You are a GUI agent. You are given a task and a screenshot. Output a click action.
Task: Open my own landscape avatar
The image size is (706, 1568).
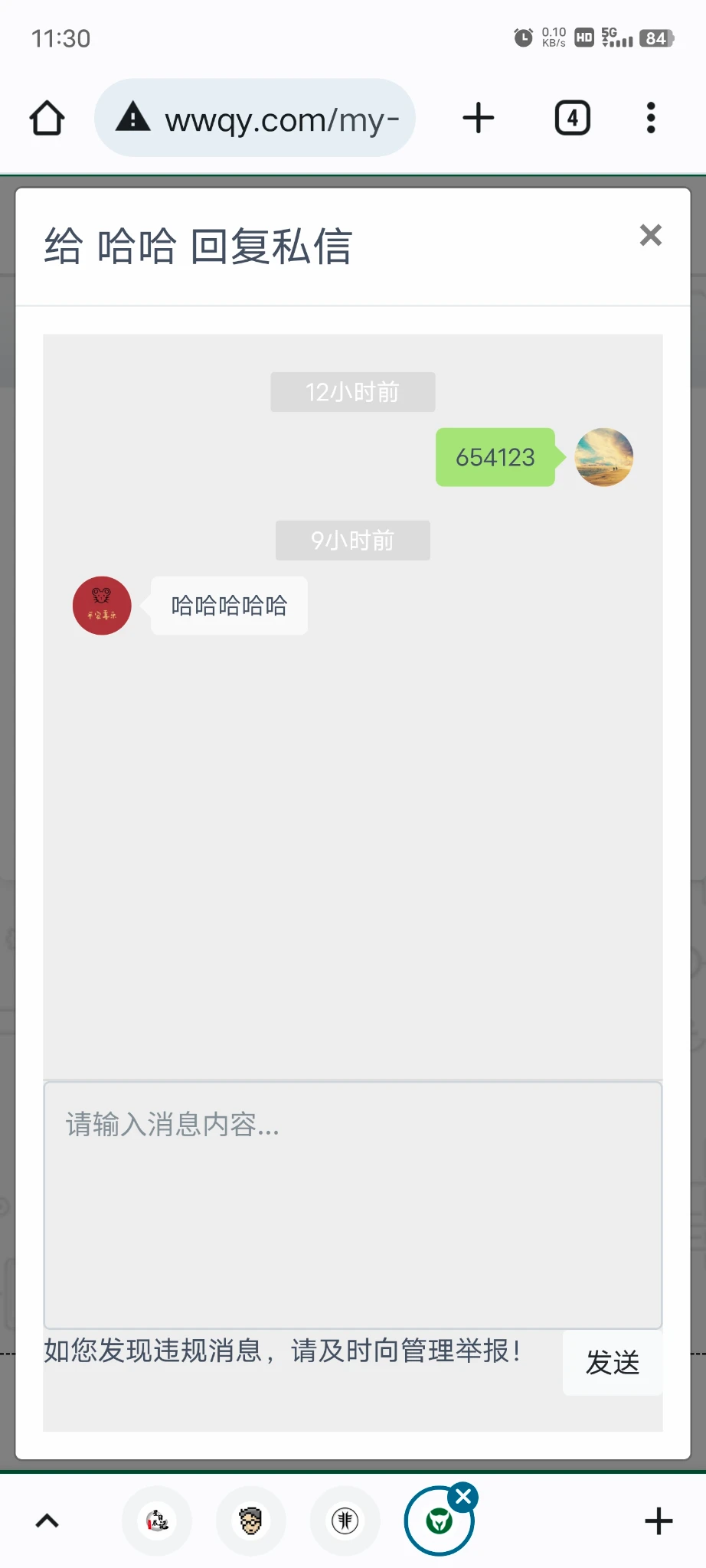click(604, 457)
